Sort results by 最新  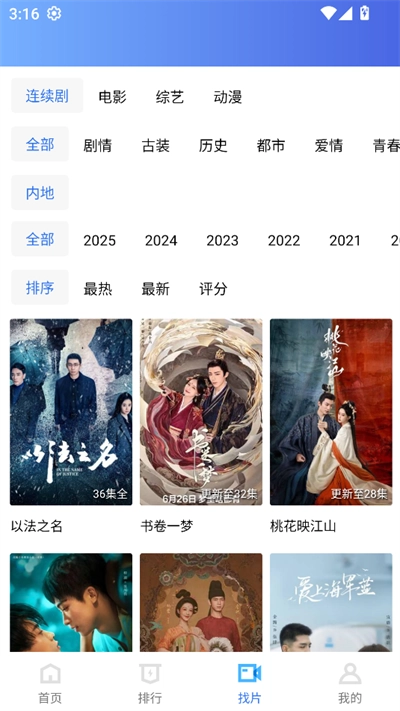(x=156, y=289)
